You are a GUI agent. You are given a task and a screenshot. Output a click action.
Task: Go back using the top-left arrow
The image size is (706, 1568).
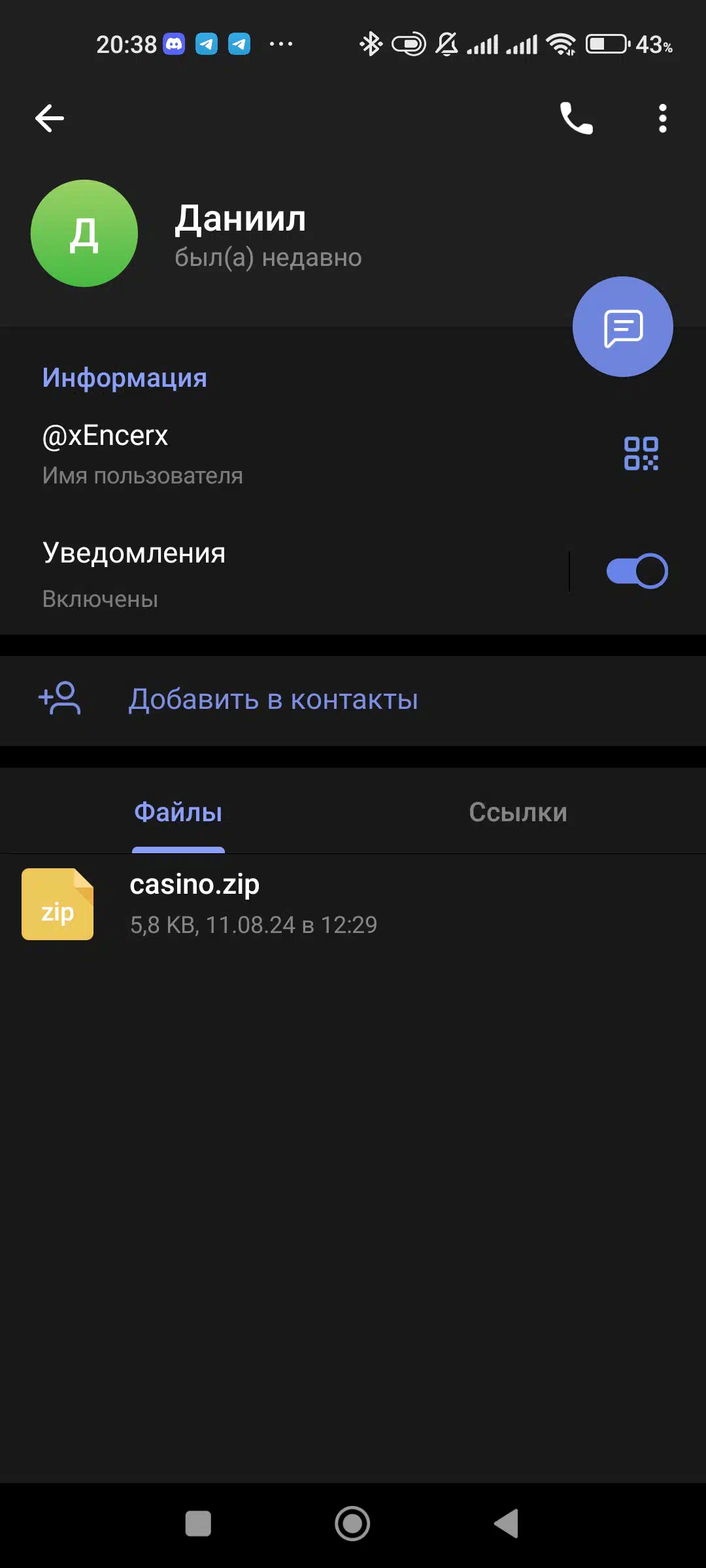click(50, 118)
